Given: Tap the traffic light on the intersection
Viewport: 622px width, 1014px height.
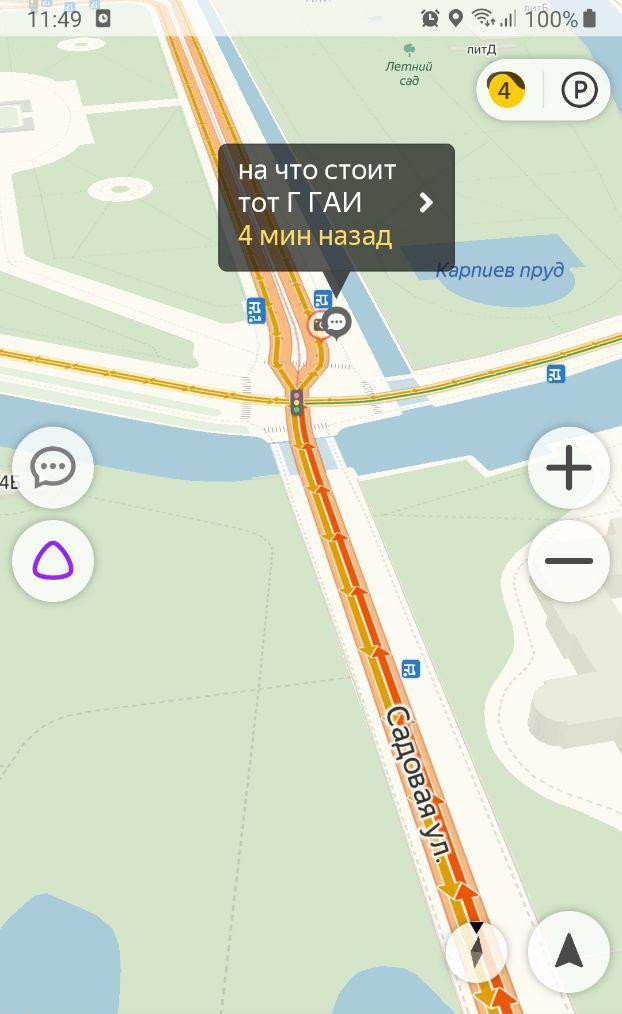Looking at the screenshot, I should coord(297,402).
